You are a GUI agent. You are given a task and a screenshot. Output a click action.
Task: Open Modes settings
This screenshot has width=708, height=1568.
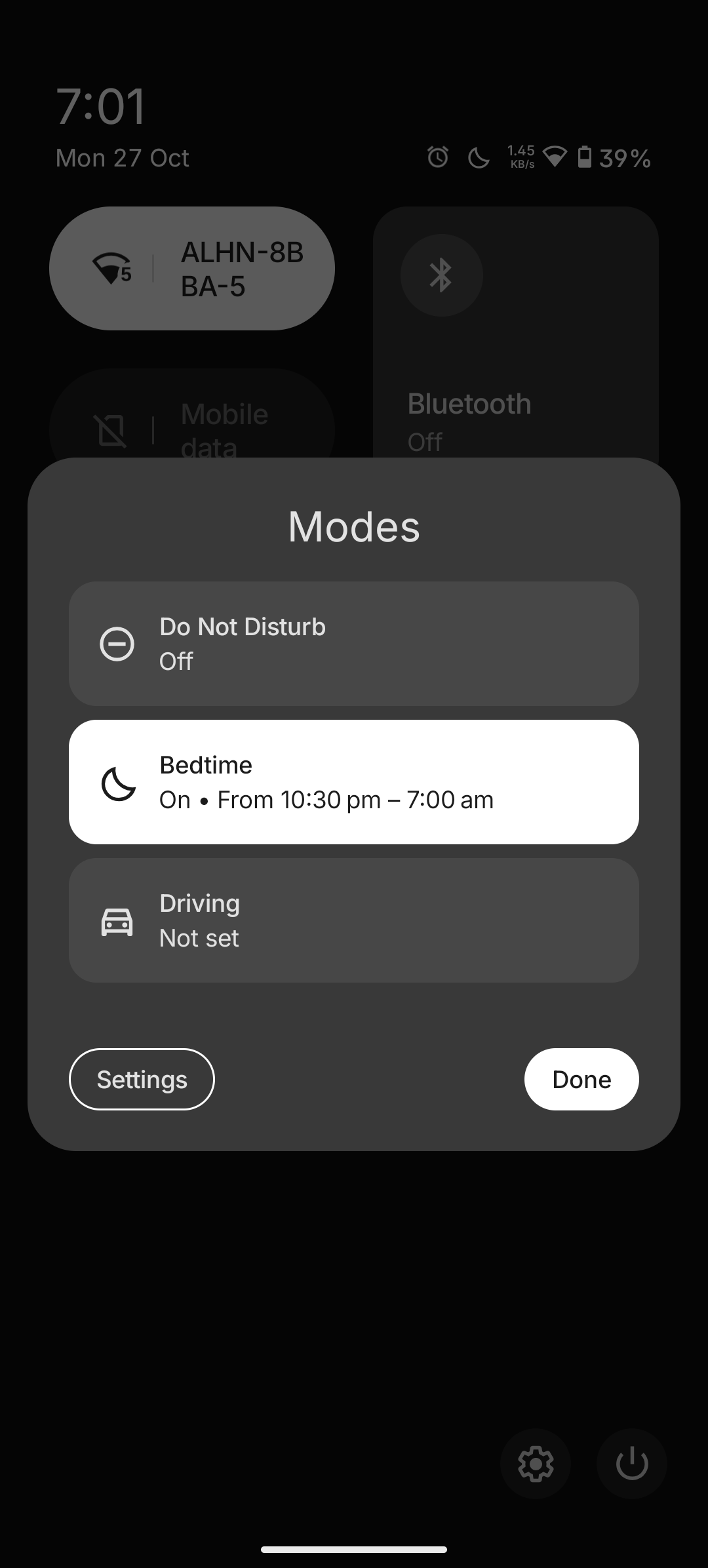click(142, 1079)
